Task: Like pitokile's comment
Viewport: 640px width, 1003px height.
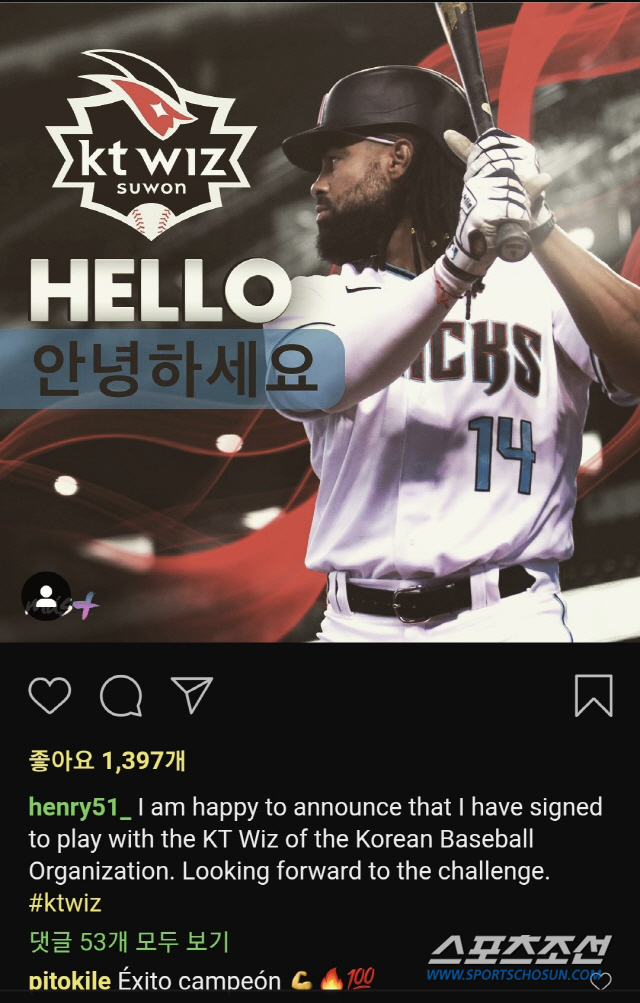Action: pos(601,982)
